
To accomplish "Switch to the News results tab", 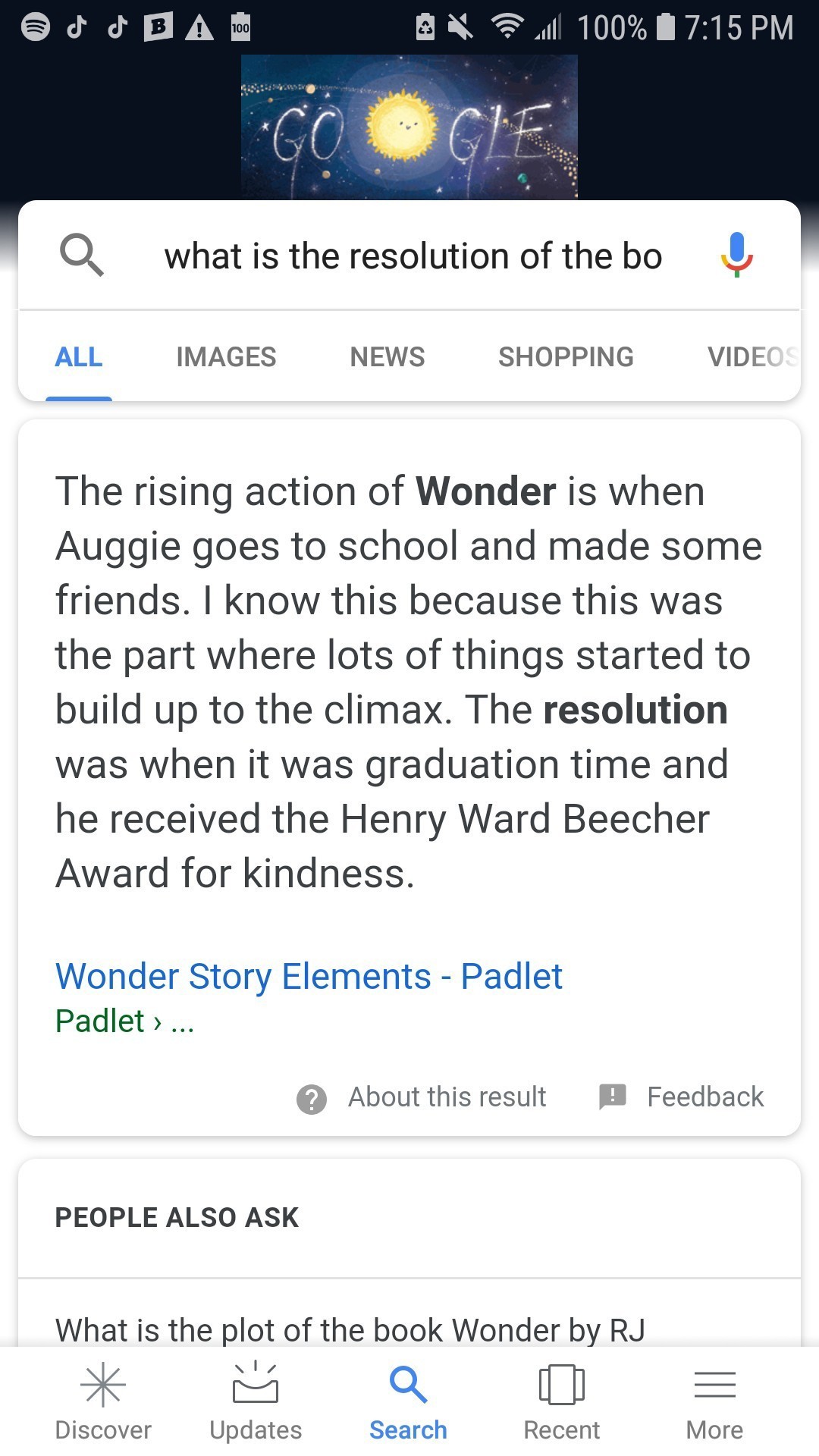I will (387, 356).
